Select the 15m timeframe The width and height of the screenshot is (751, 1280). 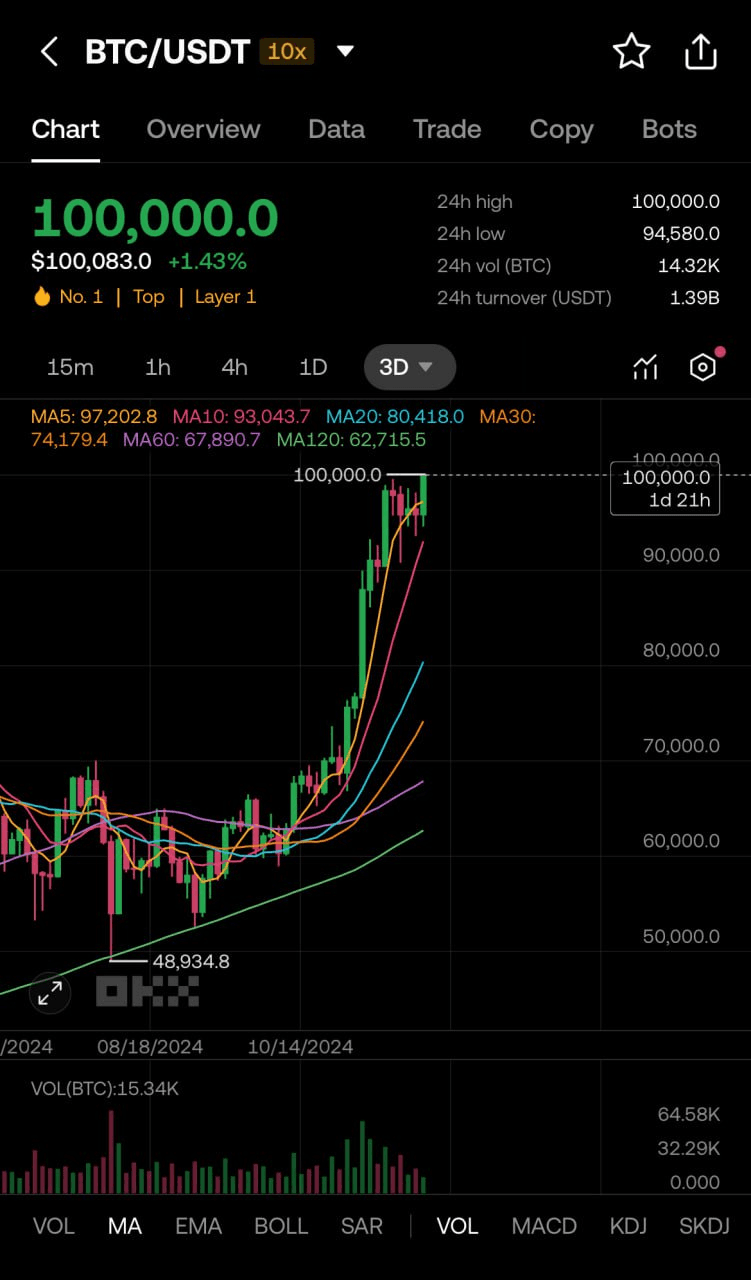(x=70, y=367)
